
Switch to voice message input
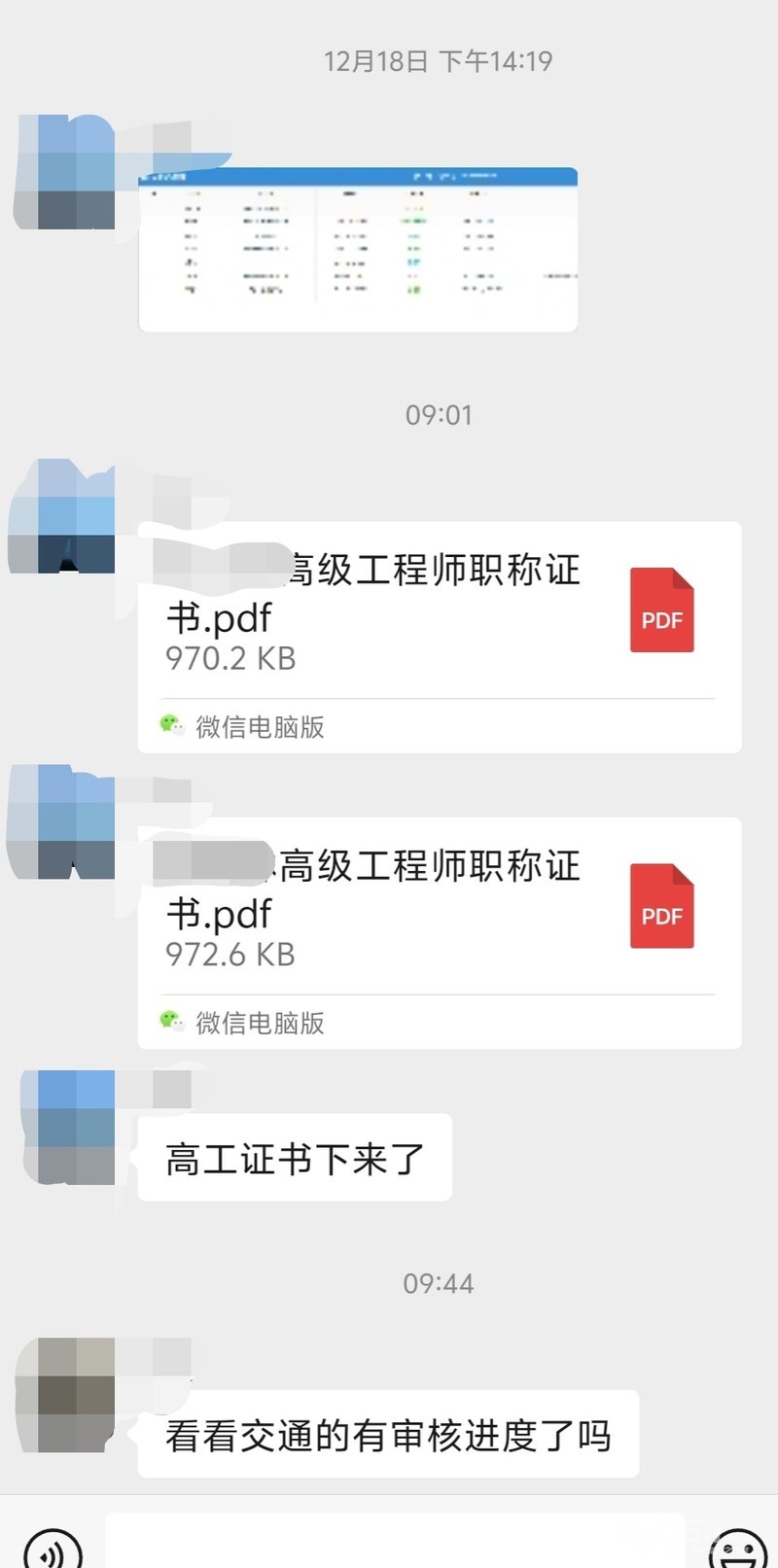(x=53, y=1548)
